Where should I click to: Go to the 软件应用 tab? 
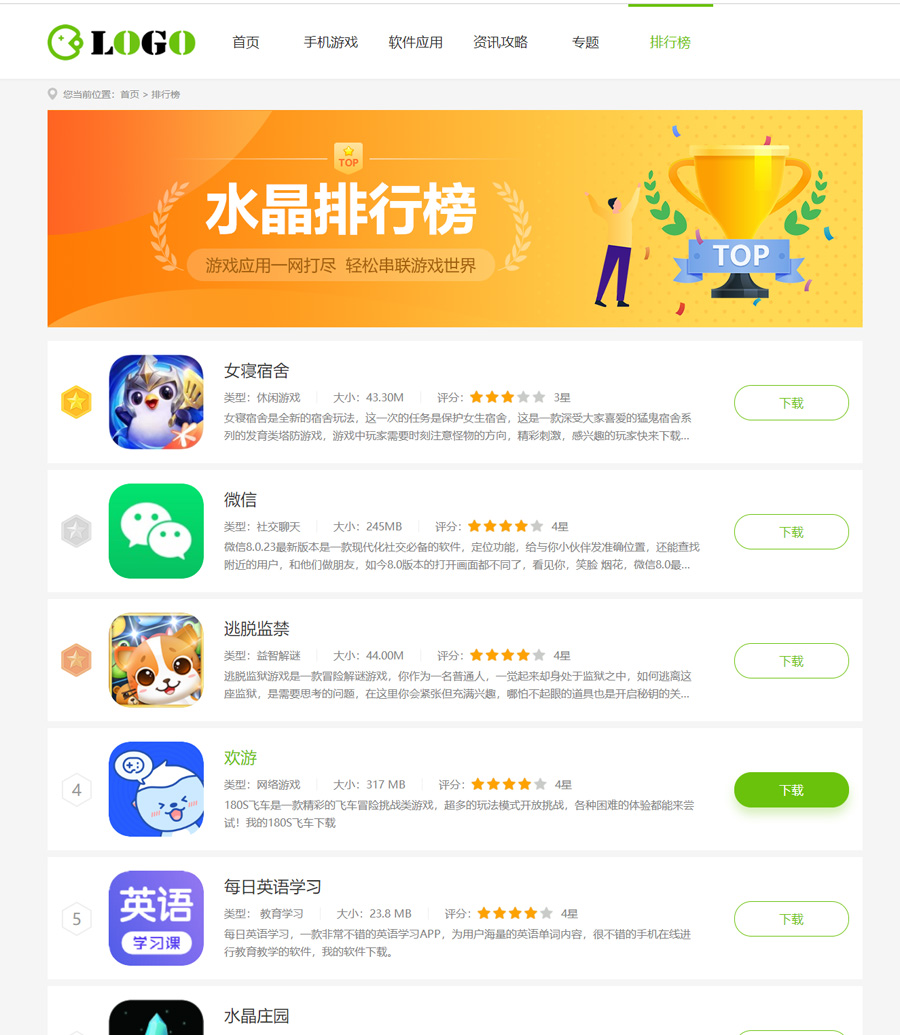[x=415, y=42]
